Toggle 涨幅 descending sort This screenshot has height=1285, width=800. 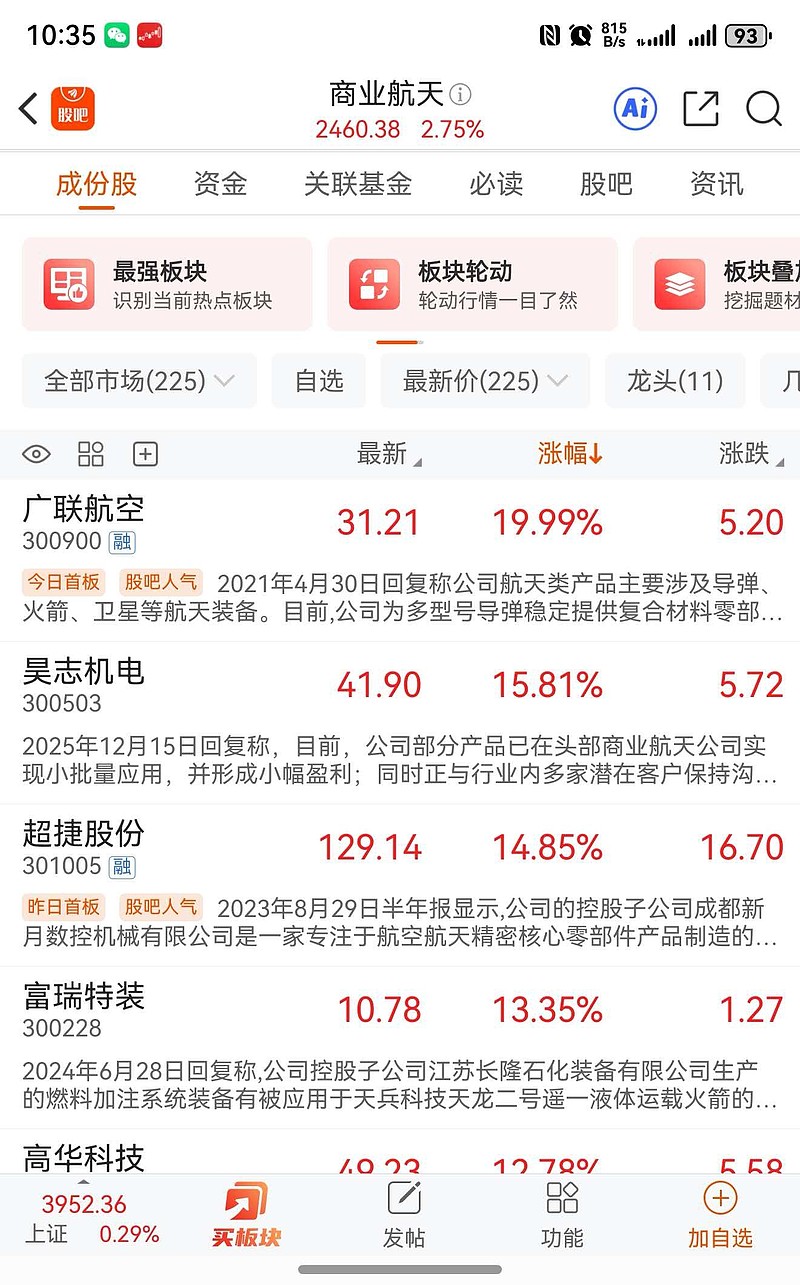[x=568, y=453]
